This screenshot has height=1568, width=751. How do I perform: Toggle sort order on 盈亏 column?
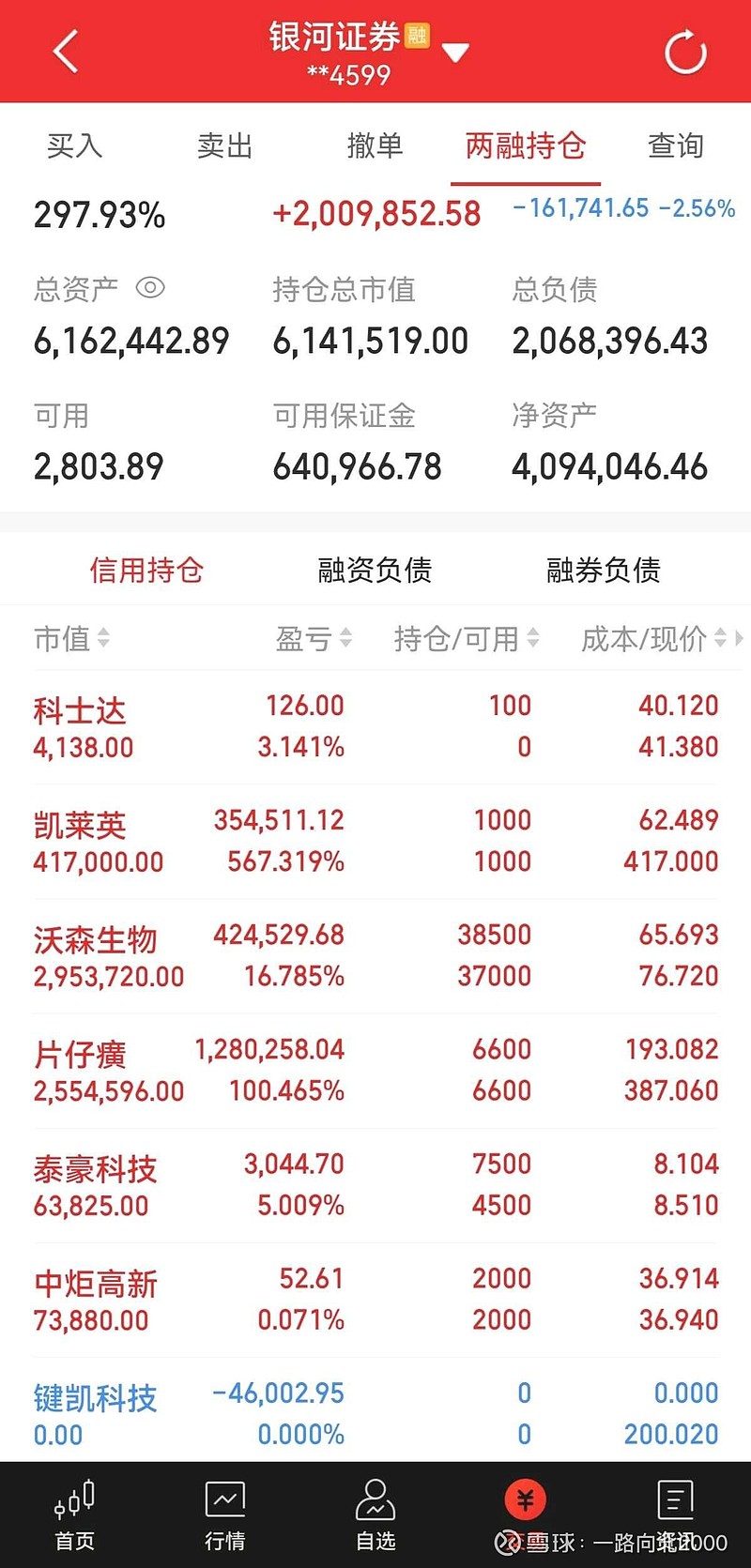345,639
